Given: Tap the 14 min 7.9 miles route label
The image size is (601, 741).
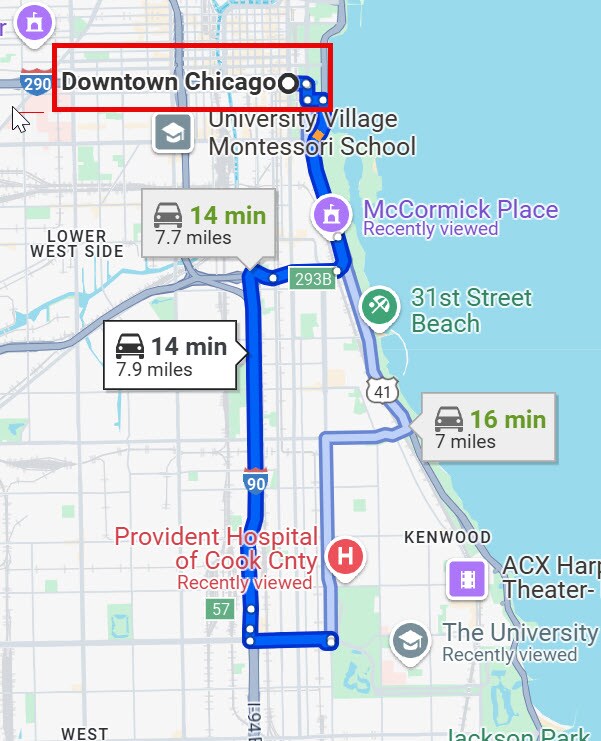Looking at the screenshot, I should 170,356.
